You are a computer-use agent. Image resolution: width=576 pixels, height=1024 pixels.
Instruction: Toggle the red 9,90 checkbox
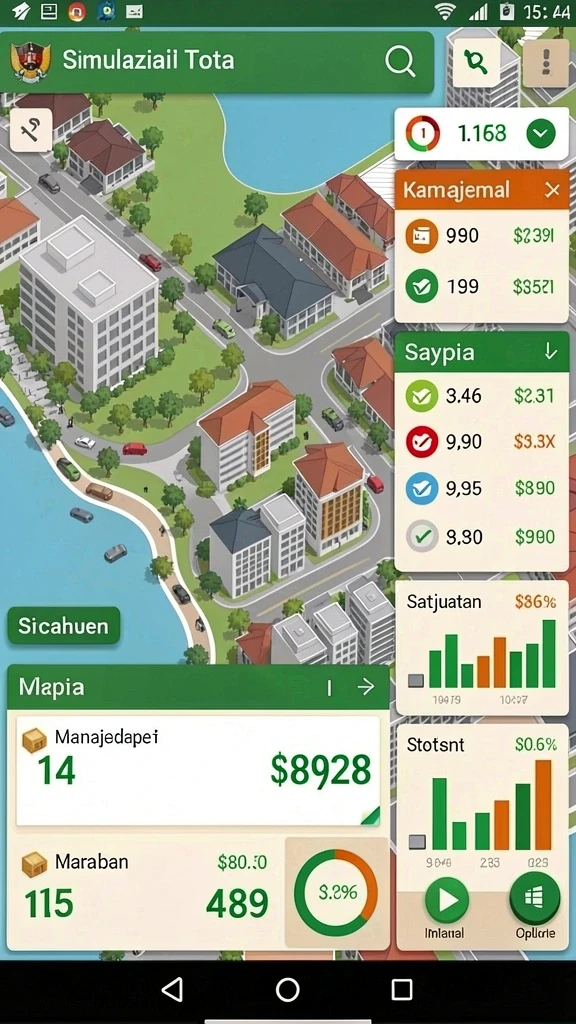[421, 441]
